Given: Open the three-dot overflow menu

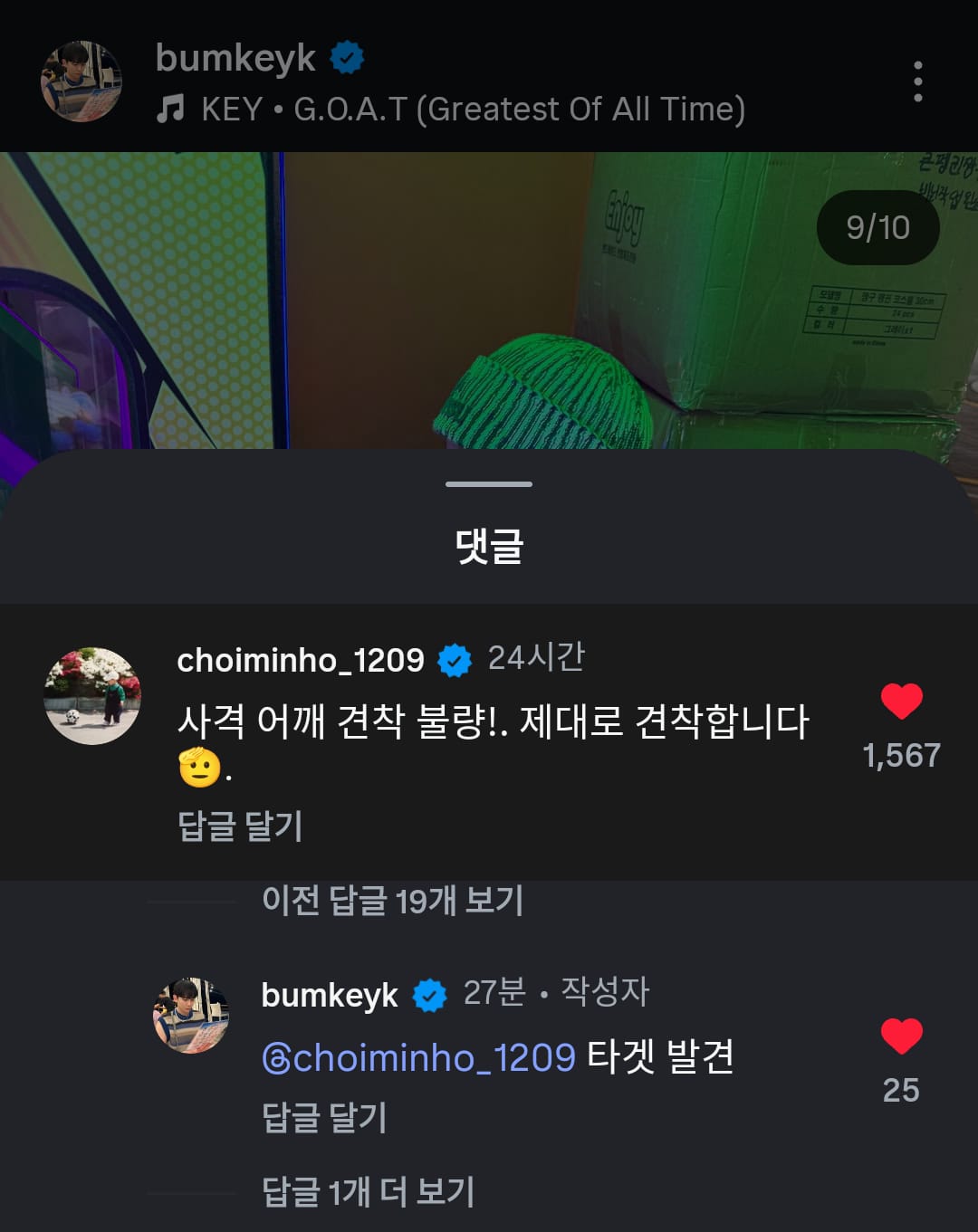Looking at the screenshot, I should [917, 81].
